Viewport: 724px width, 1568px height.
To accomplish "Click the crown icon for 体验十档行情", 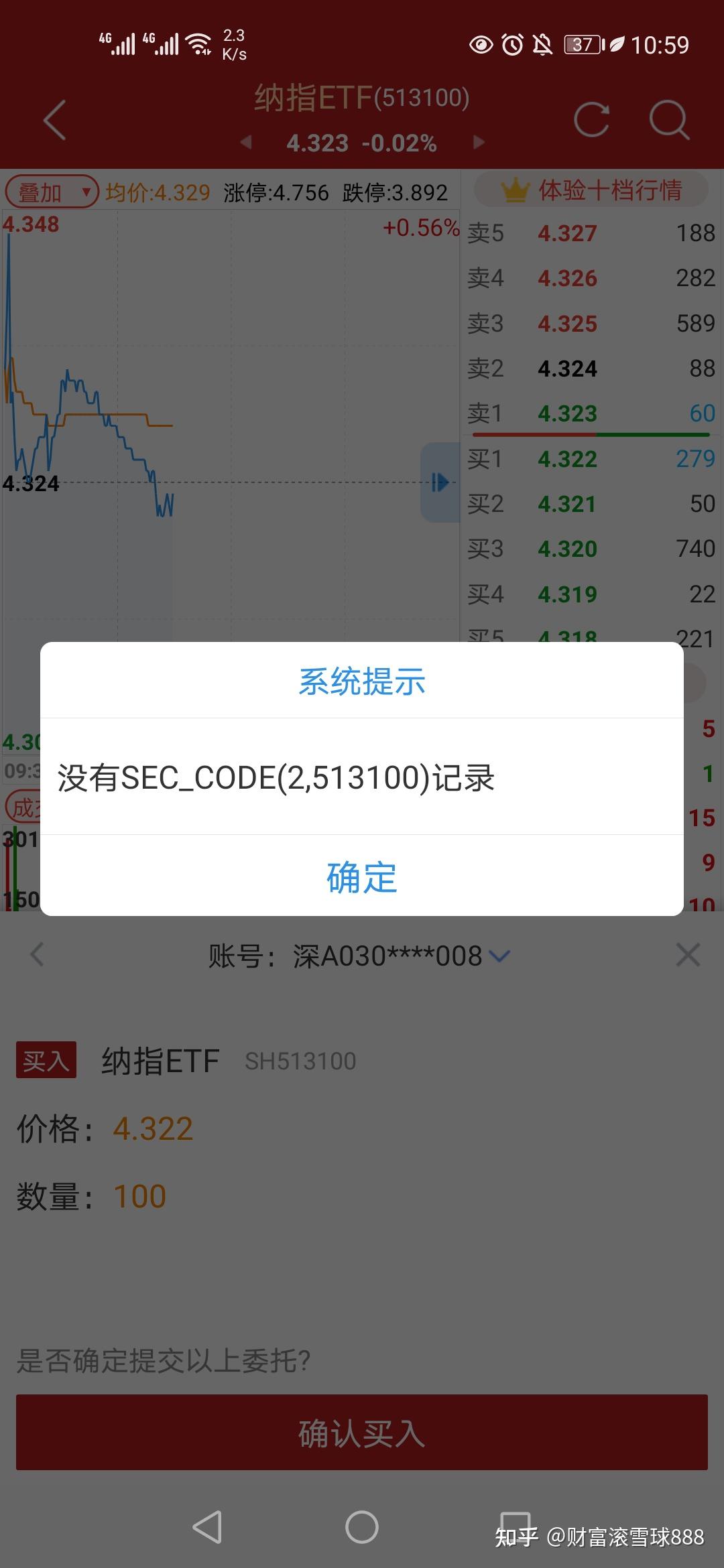I will [x=515, y=190].
